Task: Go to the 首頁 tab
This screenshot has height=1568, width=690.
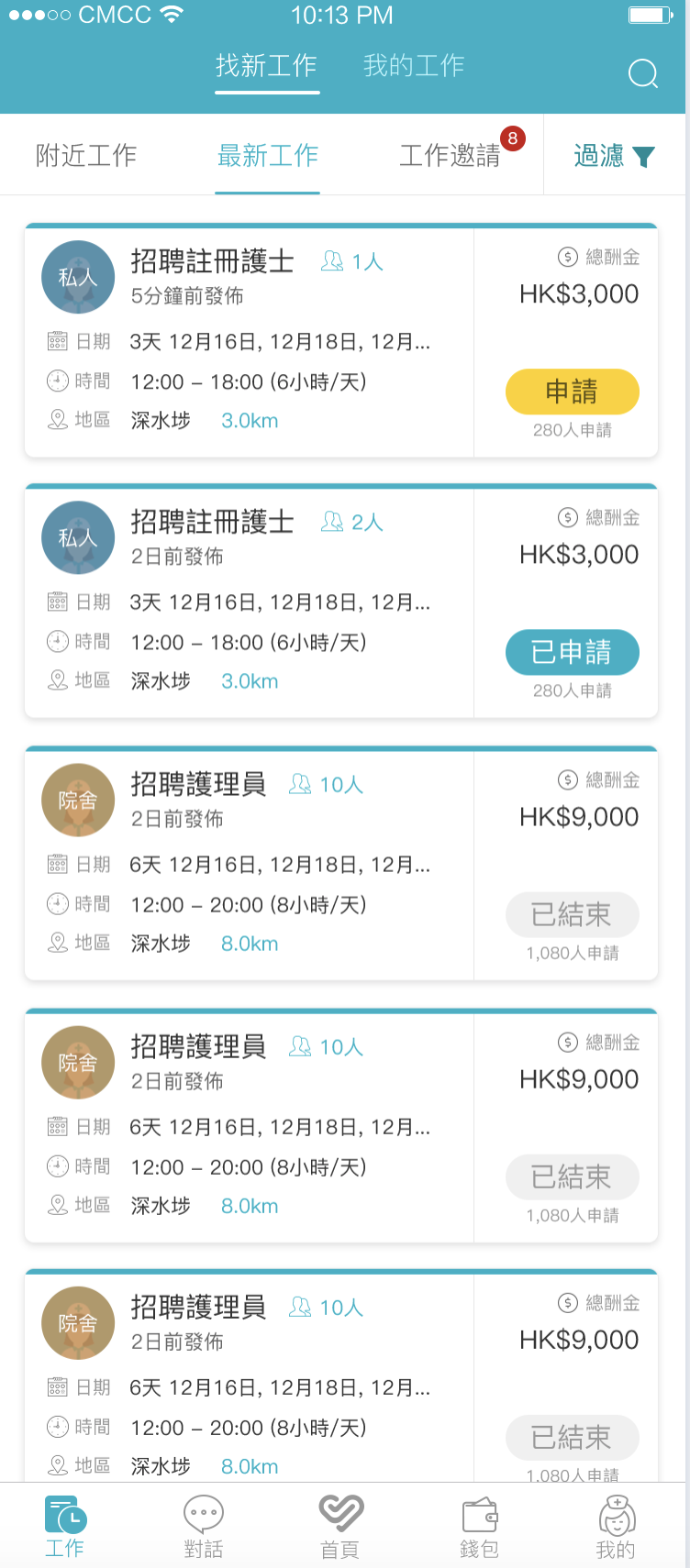Action: pyautogui.click(x=340, y=1527)
